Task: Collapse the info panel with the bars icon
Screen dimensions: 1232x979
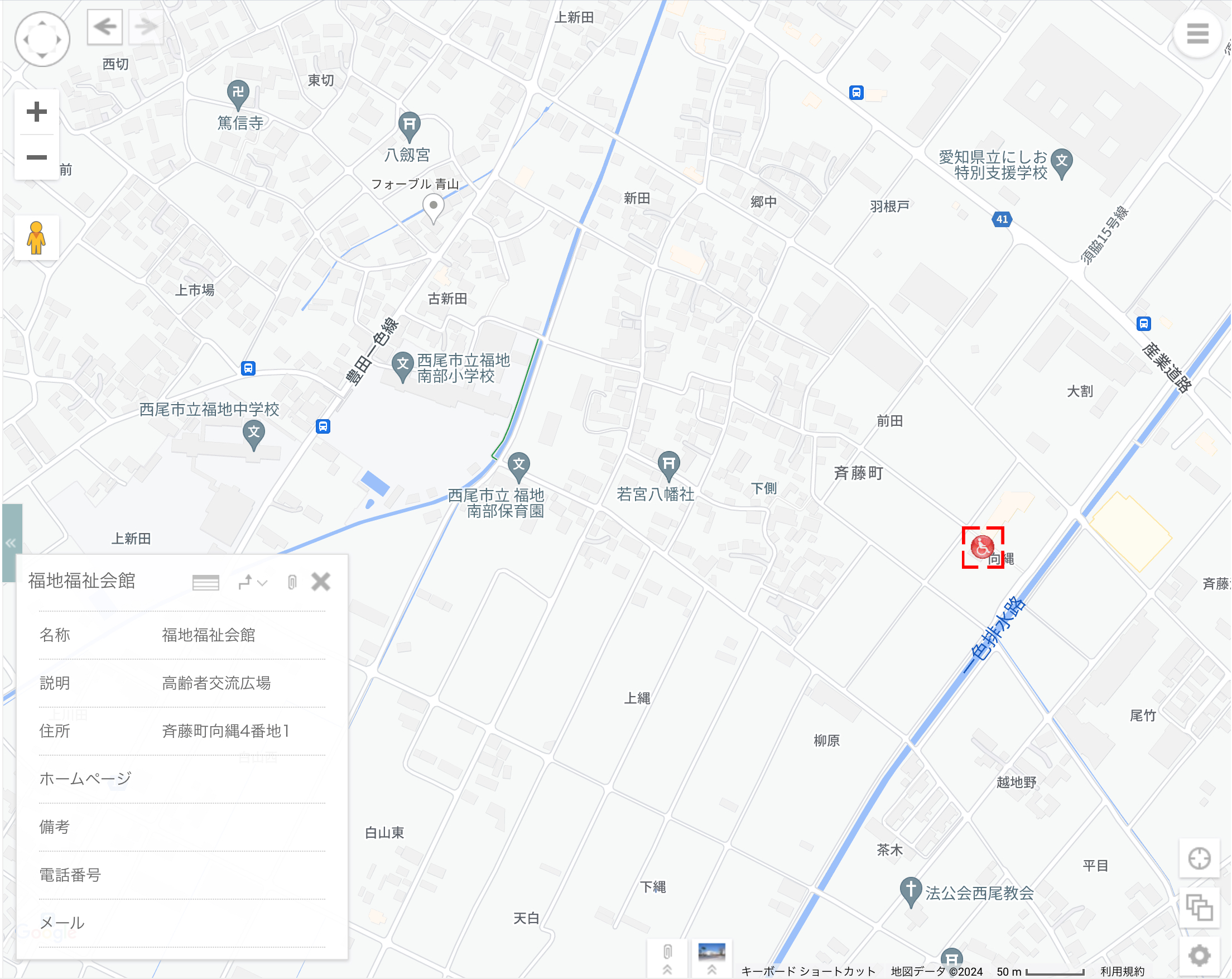Action: [x=206, y=582]
